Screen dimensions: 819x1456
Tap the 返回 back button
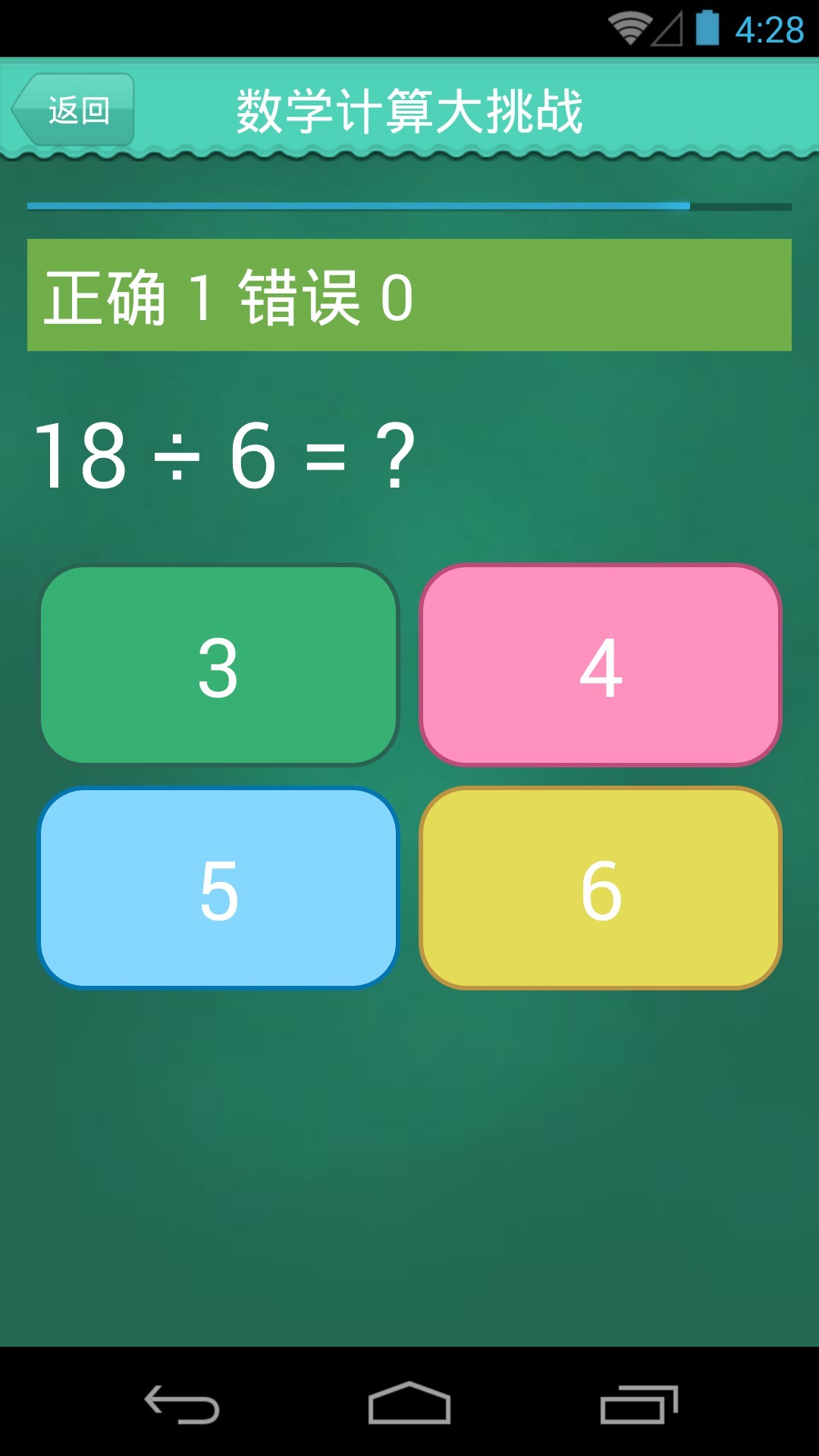click(x=74, y=110)
